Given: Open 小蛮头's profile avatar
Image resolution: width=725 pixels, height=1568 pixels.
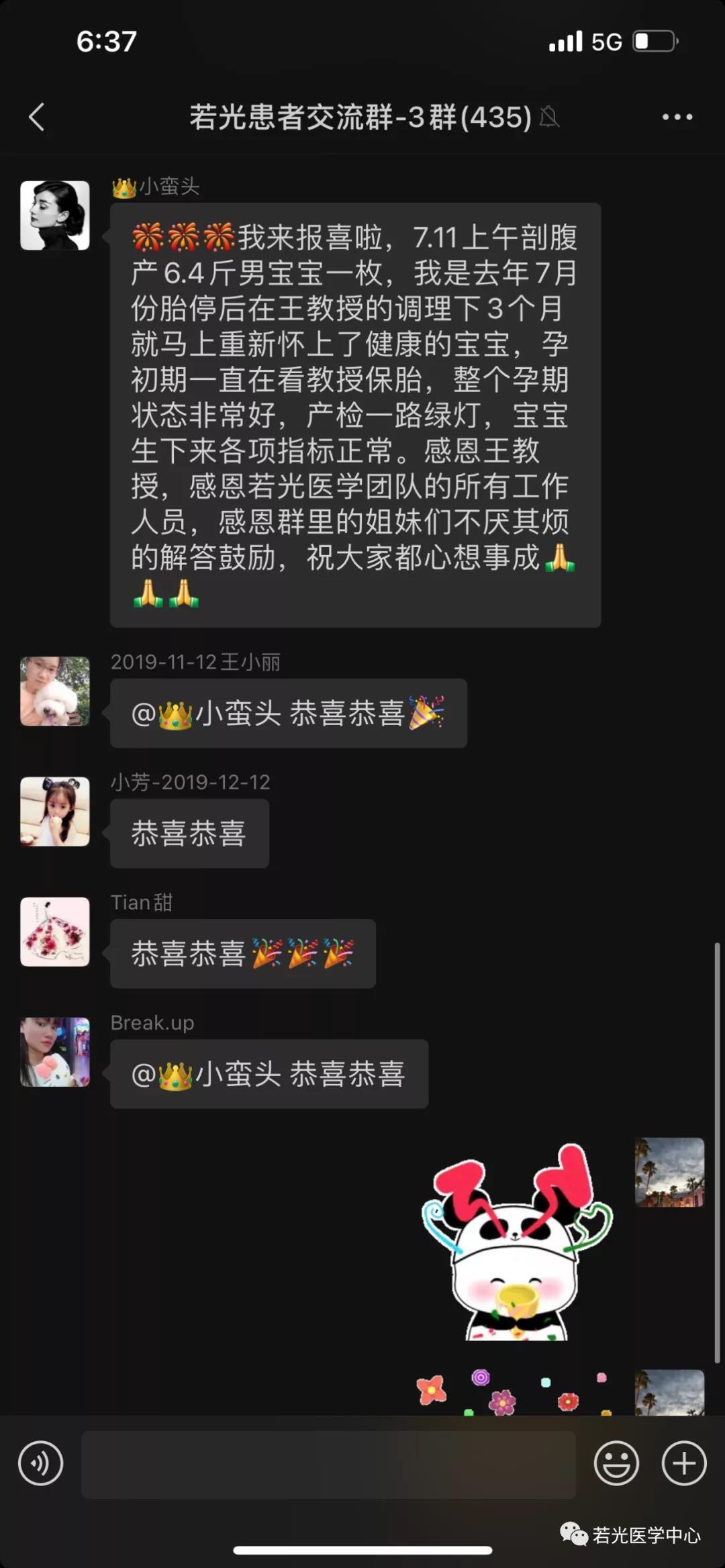Looking at the screenshot, I should (x=55, y=215).
